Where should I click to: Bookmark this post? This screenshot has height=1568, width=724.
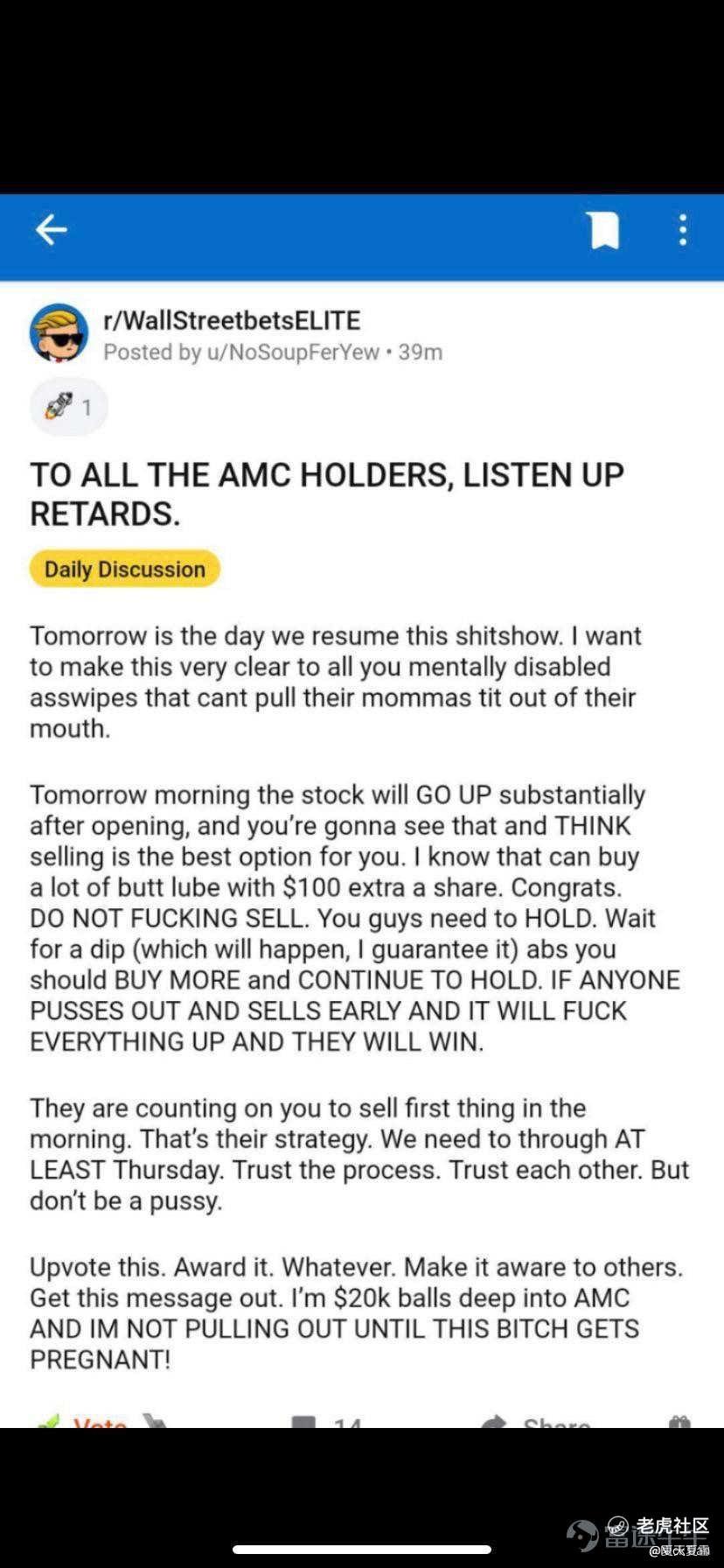point(604,231)
